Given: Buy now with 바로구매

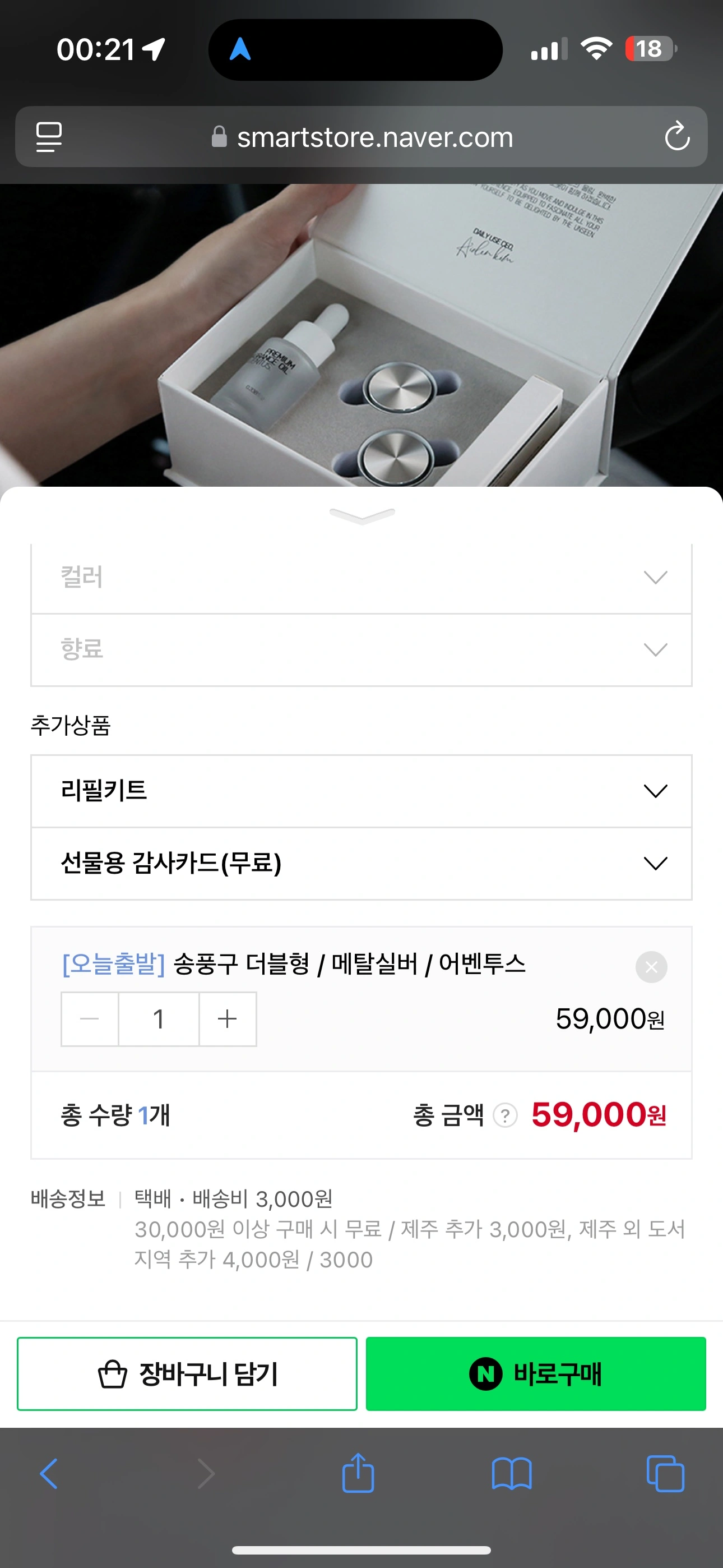Looking at the screenshot, I should [536, 1374].
